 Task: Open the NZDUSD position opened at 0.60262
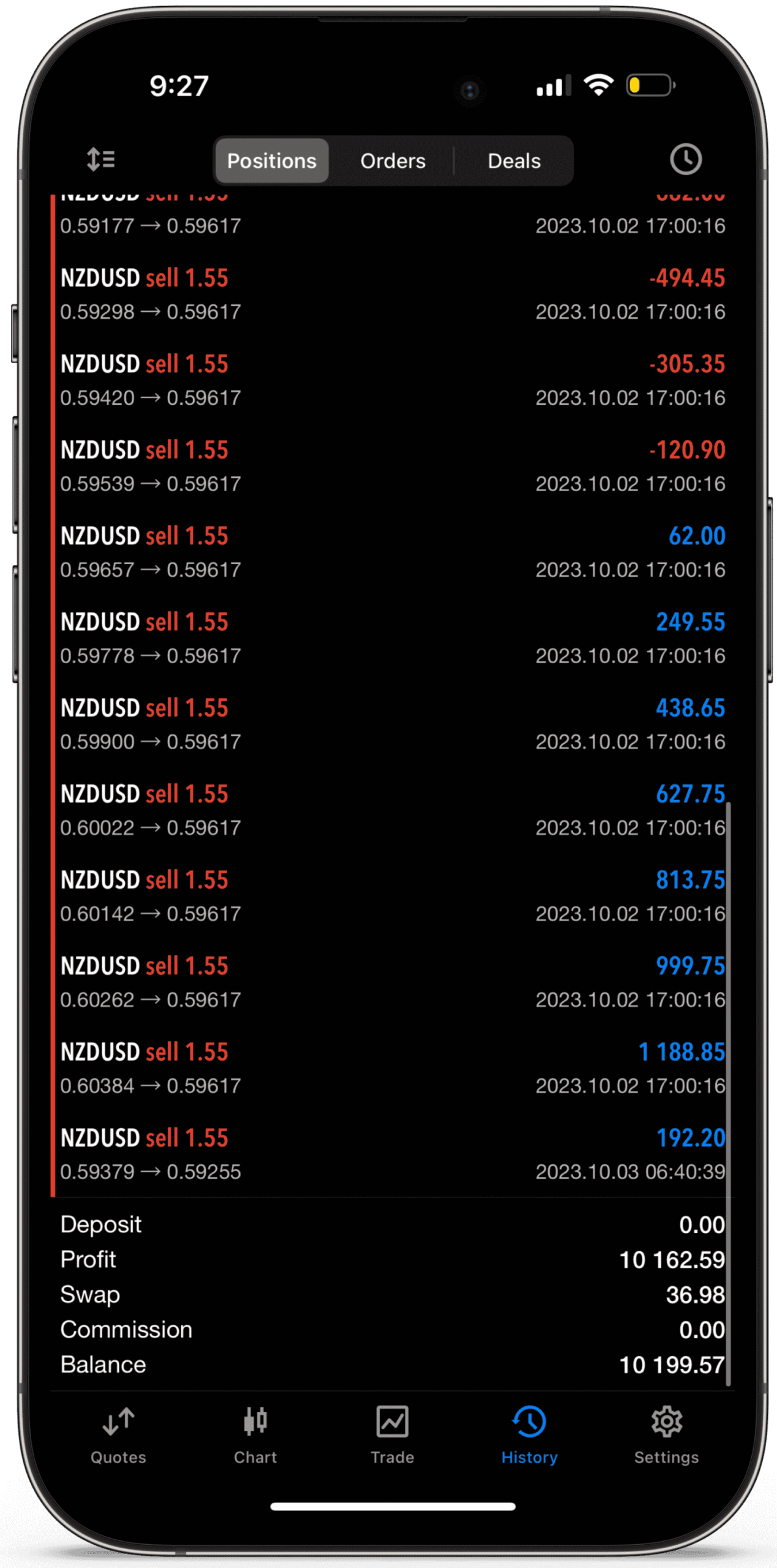(x=392, y=982)
